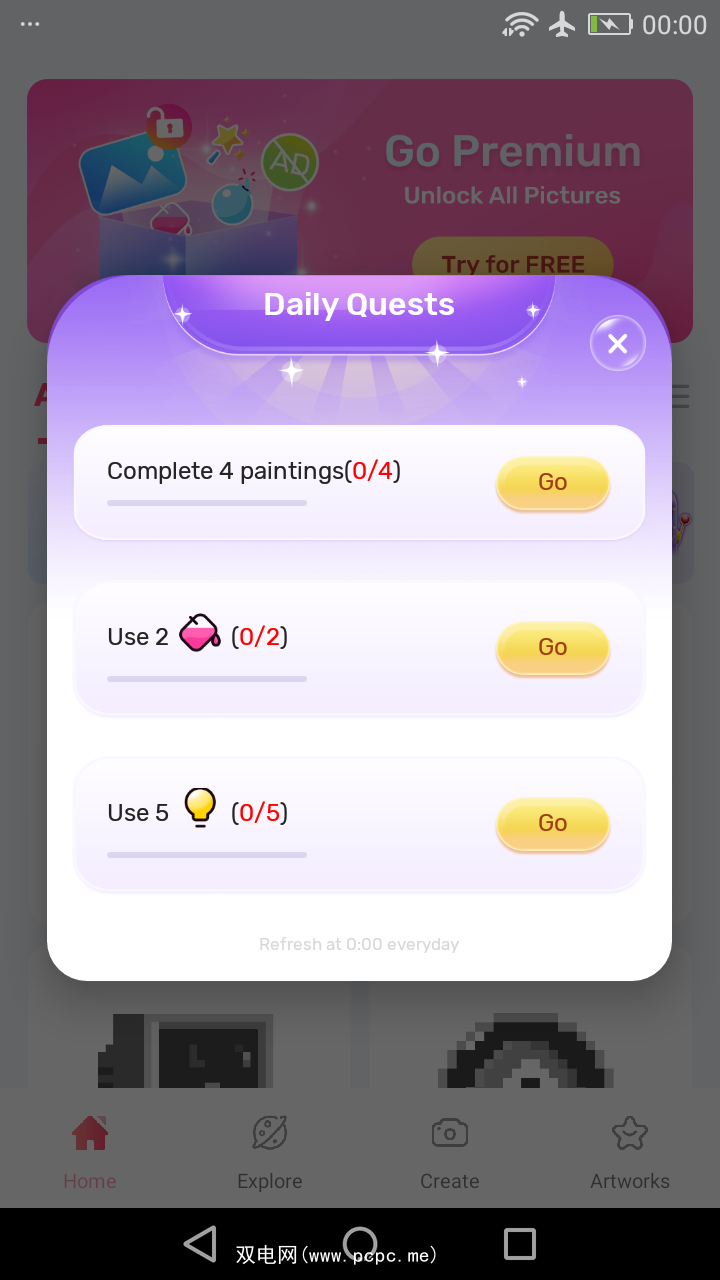Start the paint bucket quest with Go

pyautogui.click(x=553, y=647)
